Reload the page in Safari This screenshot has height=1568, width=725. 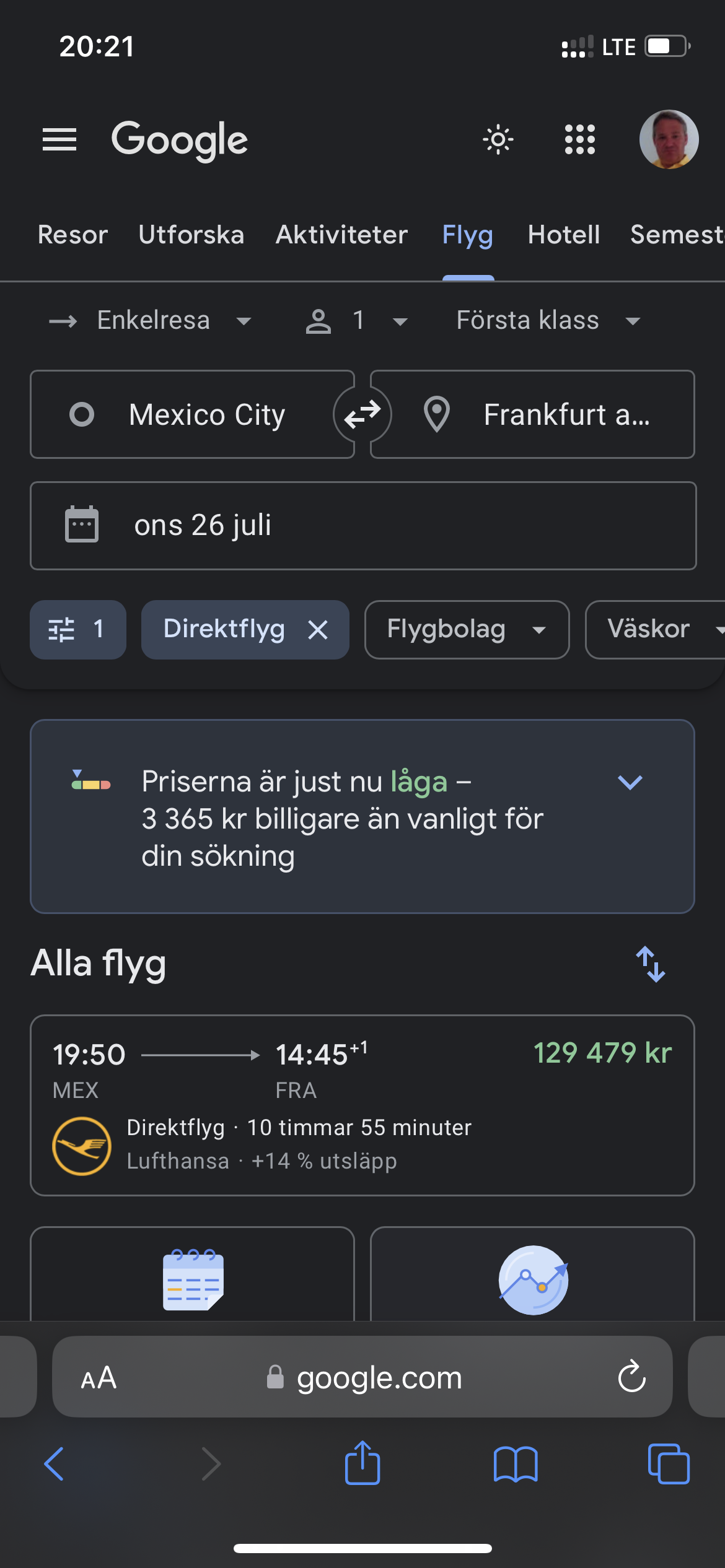point(632,1377)
